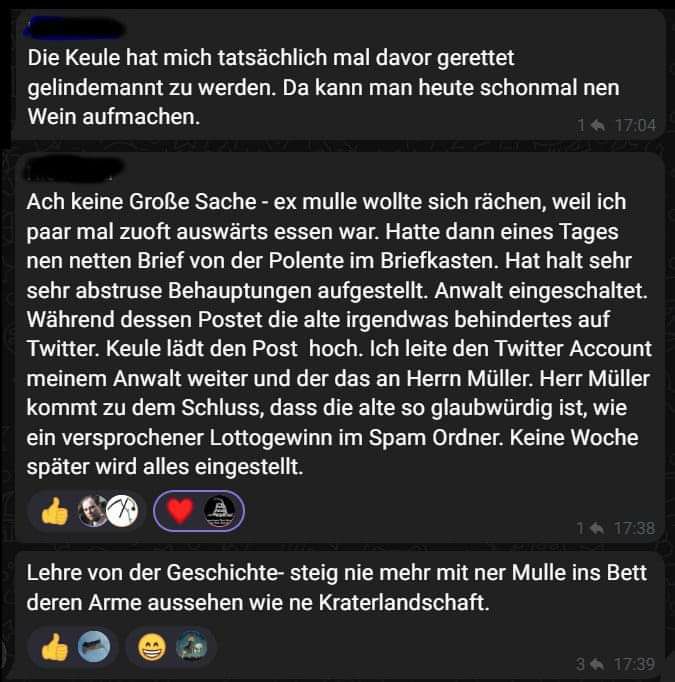Add thumbs-up reaction on the 'Ach keine Große Sache' message
Screen dimensions: 675x682
click(54, 513)
